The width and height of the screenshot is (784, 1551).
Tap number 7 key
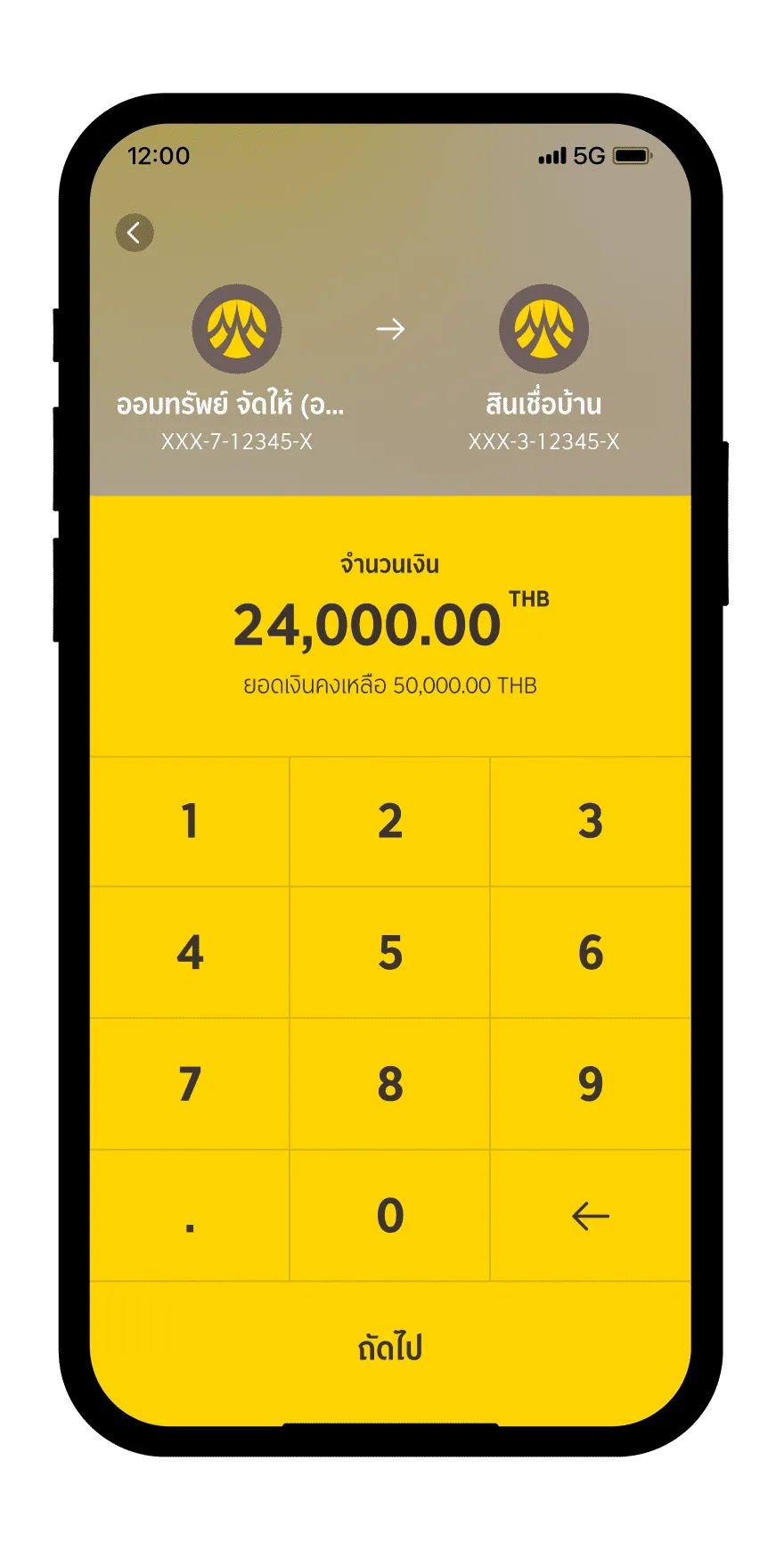pos(190,1084)
